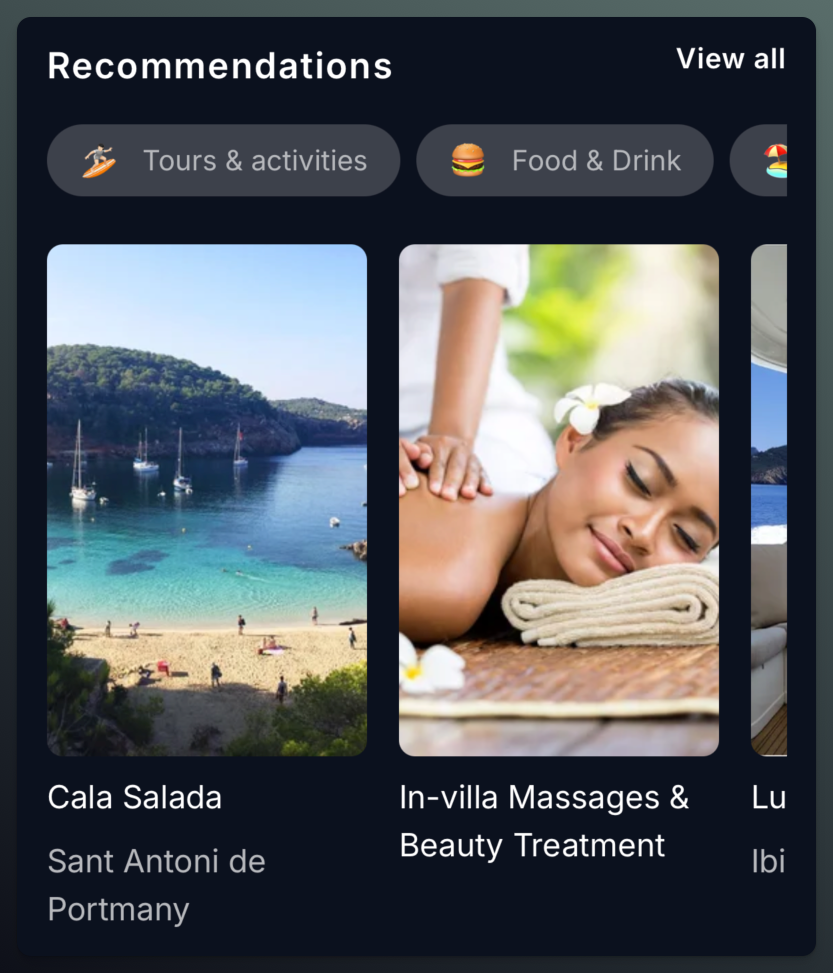Open the Cala Salada card
This screenshot has width=833, height=973.
click(x=207, y=500)
